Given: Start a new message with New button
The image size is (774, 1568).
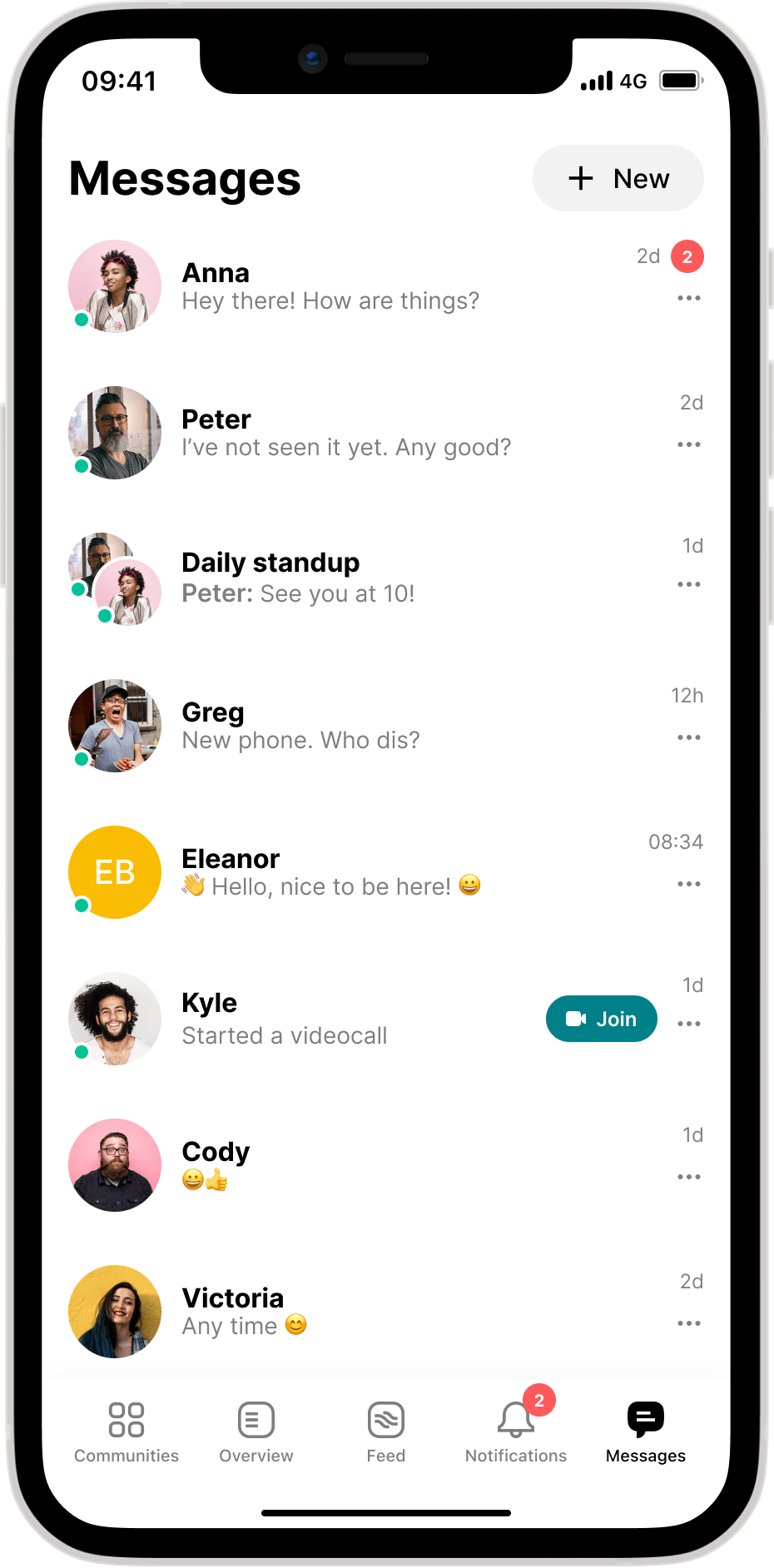Looking at the screenshot, I should [x=618, y=178].
